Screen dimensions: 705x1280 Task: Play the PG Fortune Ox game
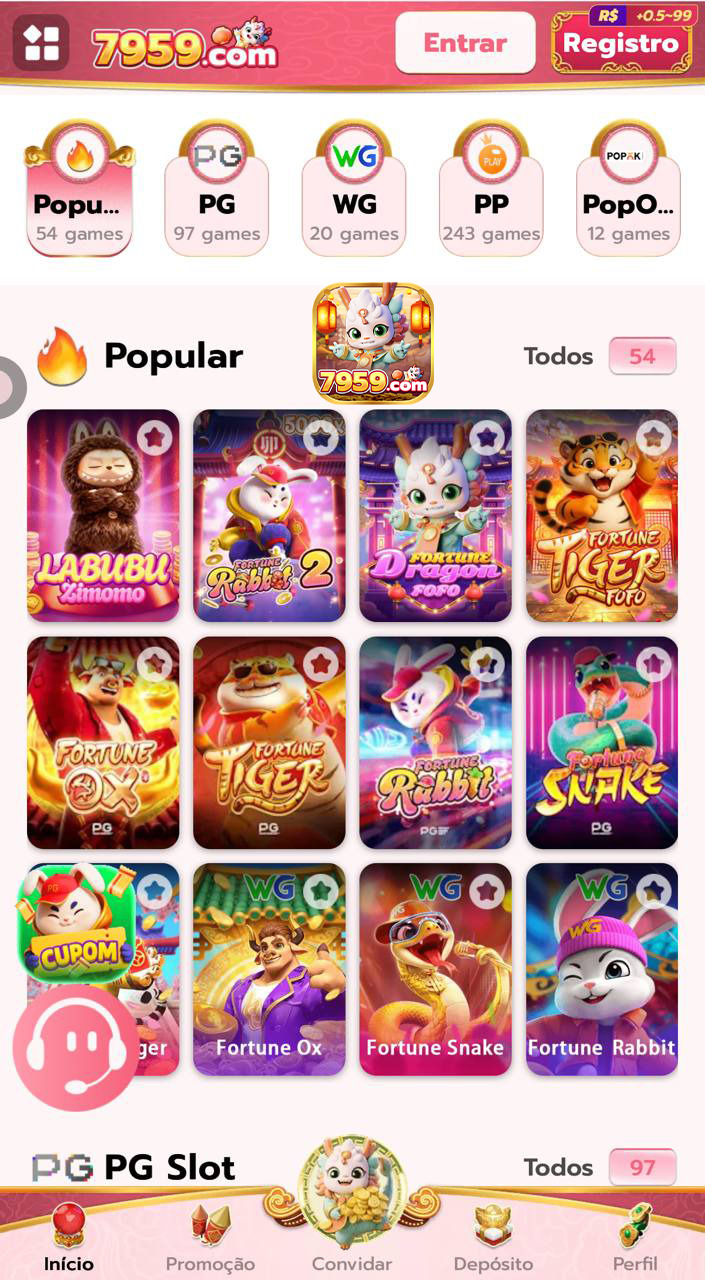(x=103, y=745)
